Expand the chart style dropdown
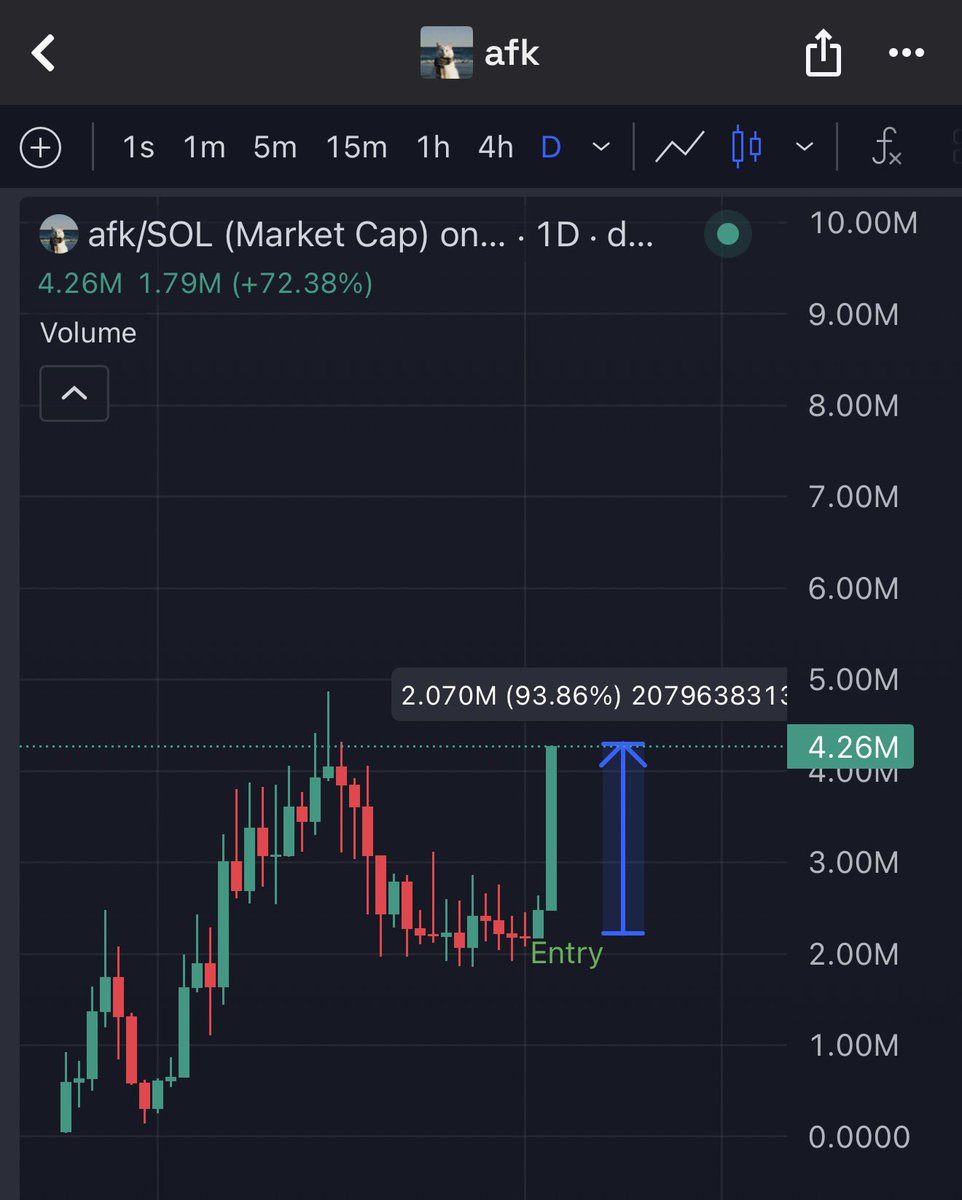 point(803,148)
